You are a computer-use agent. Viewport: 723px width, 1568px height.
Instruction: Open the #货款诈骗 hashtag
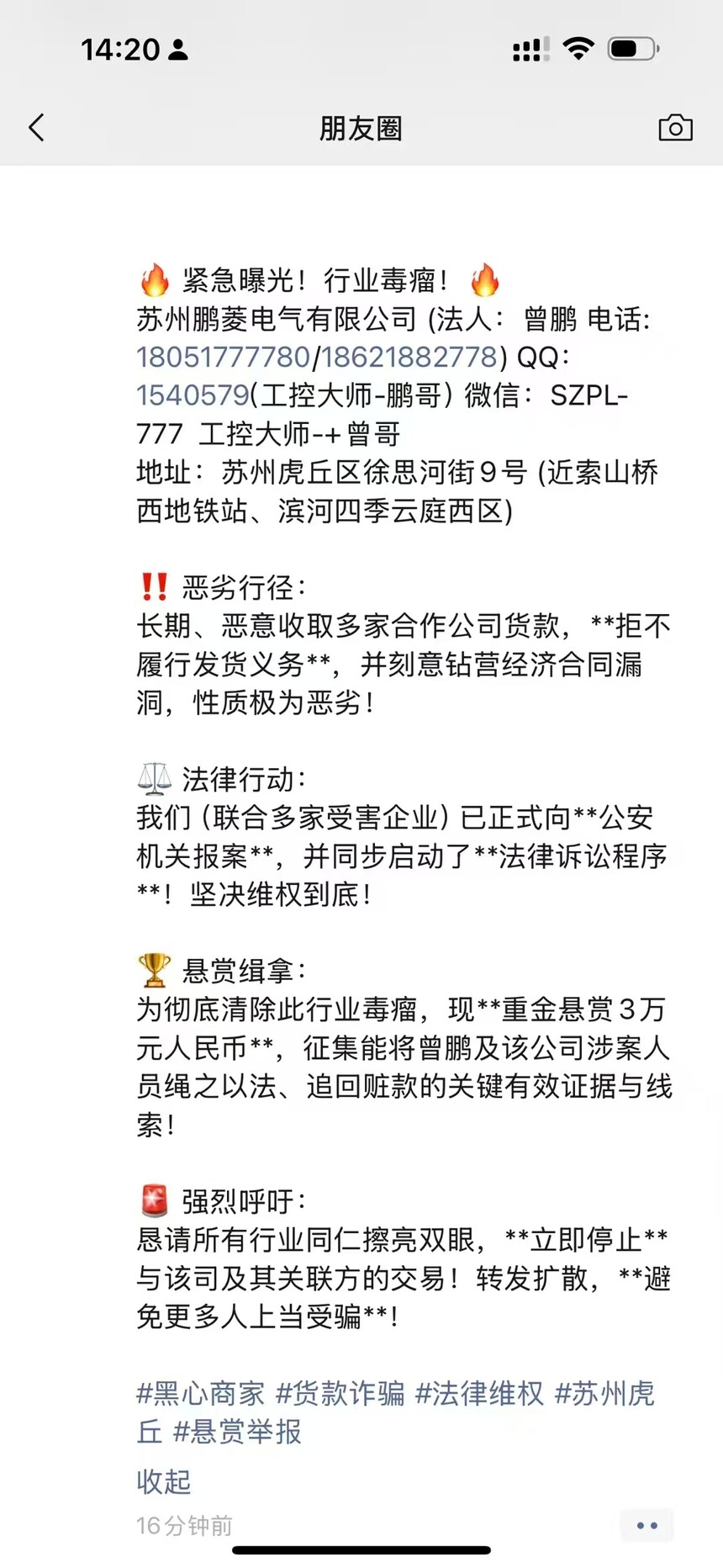pyautogui.click(x=340, y=1393)
